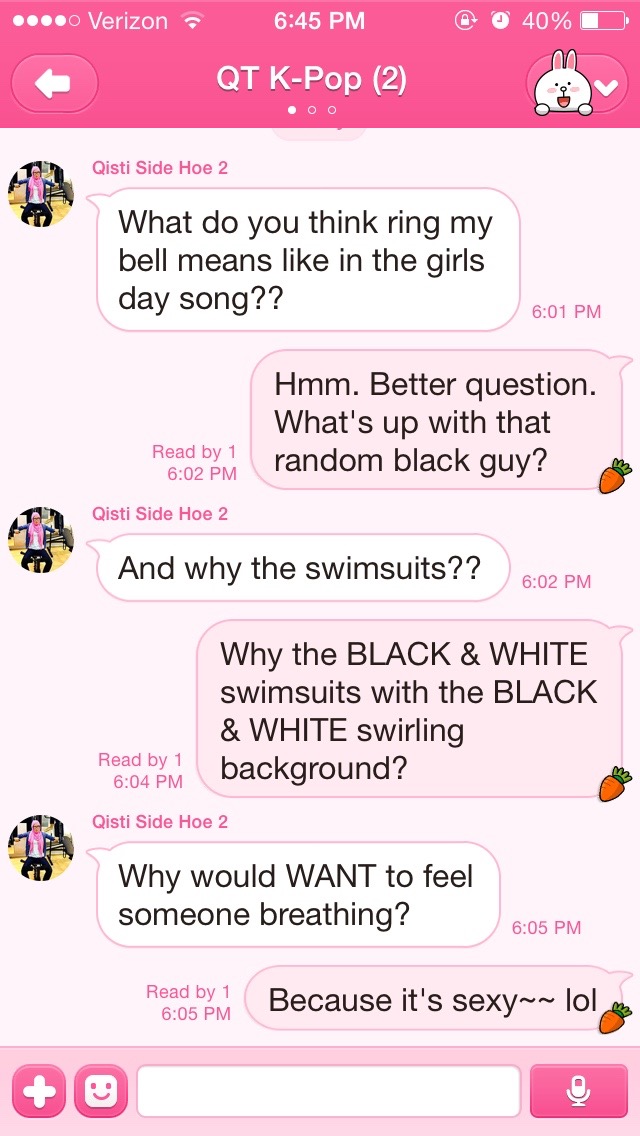This screenshot has height=1136, width=640.
Task: Open the sticker and emoji picker
Action: pos(100,1090)
